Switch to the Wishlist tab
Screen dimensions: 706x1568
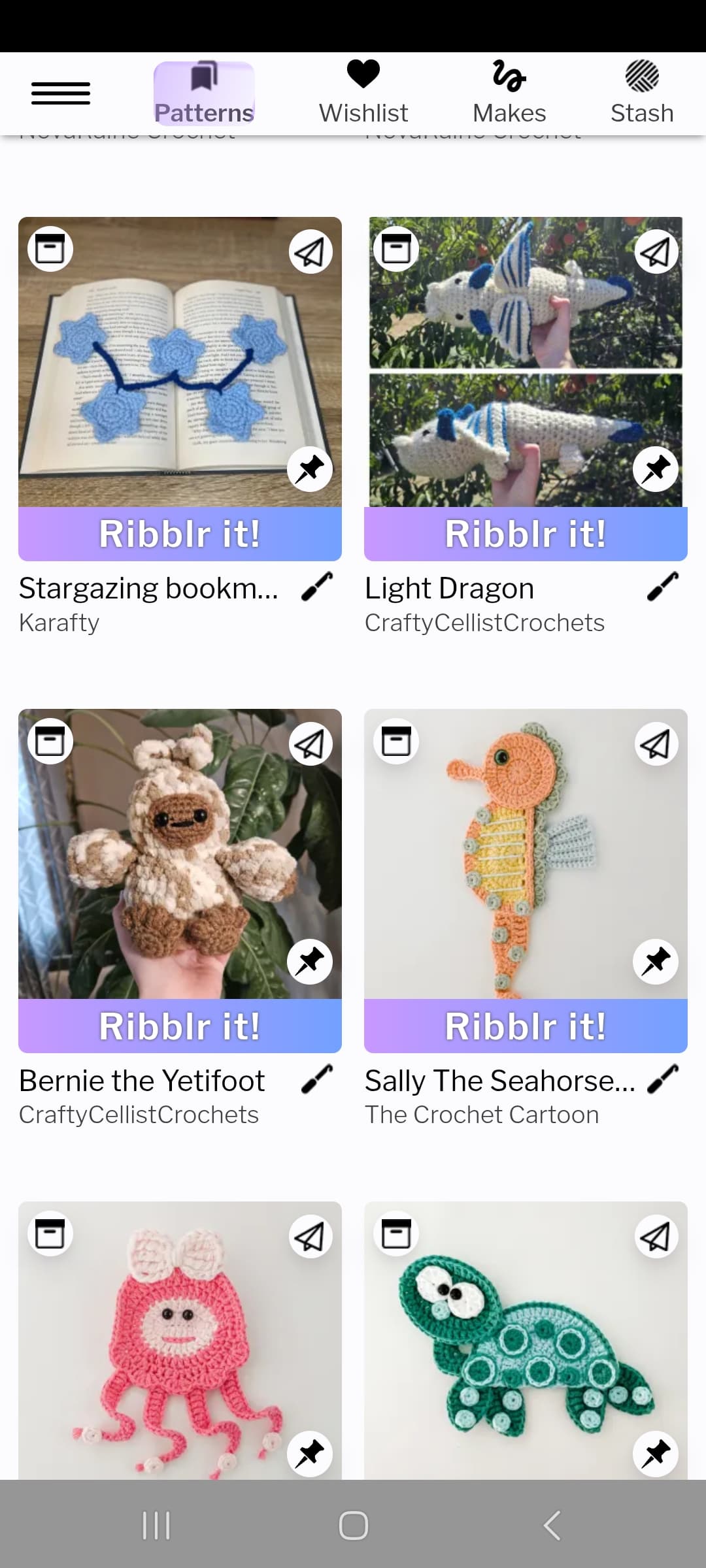363,93
